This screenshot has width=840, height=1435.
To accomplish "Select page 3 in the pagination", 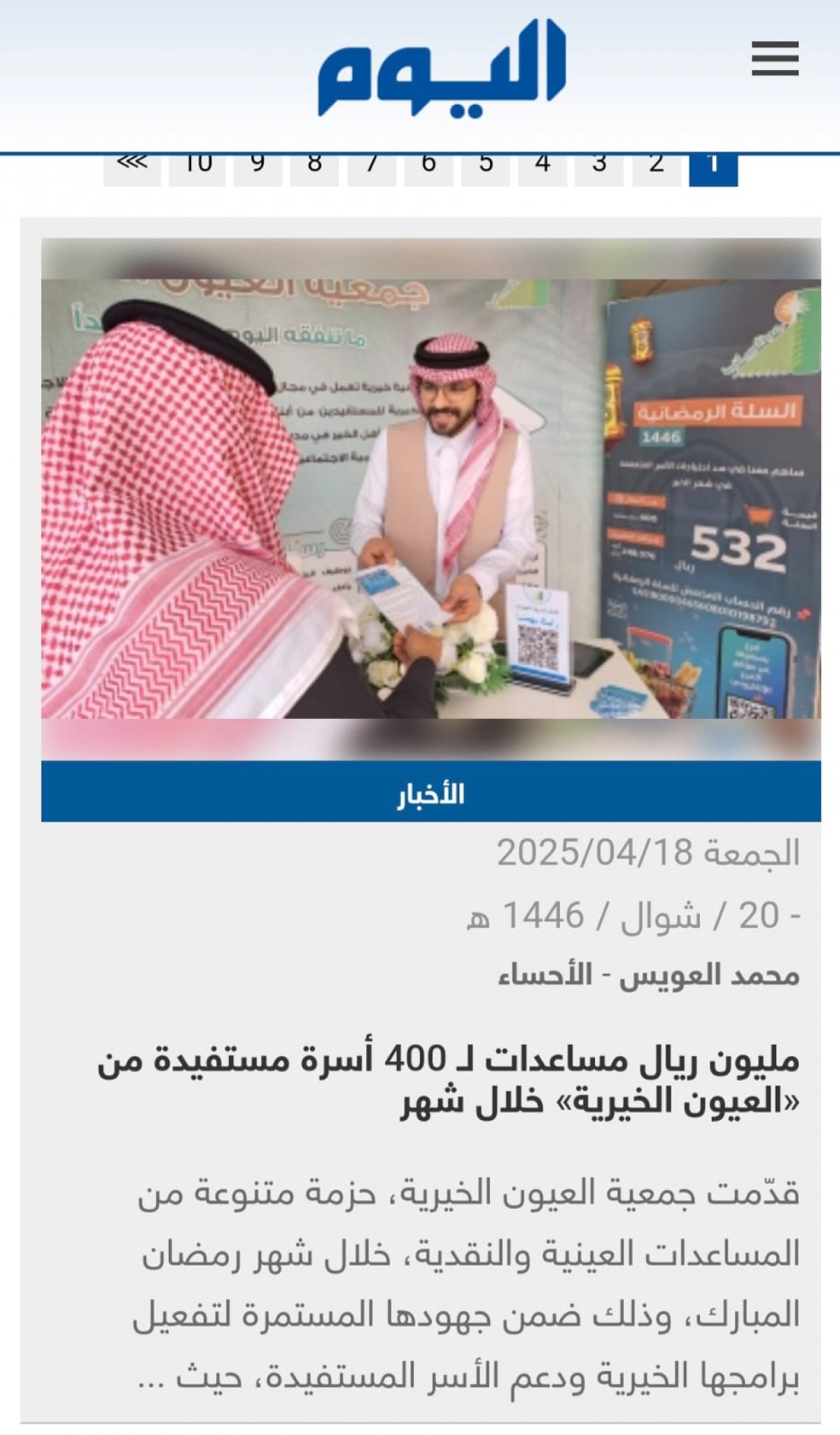I will click(598, 169).
